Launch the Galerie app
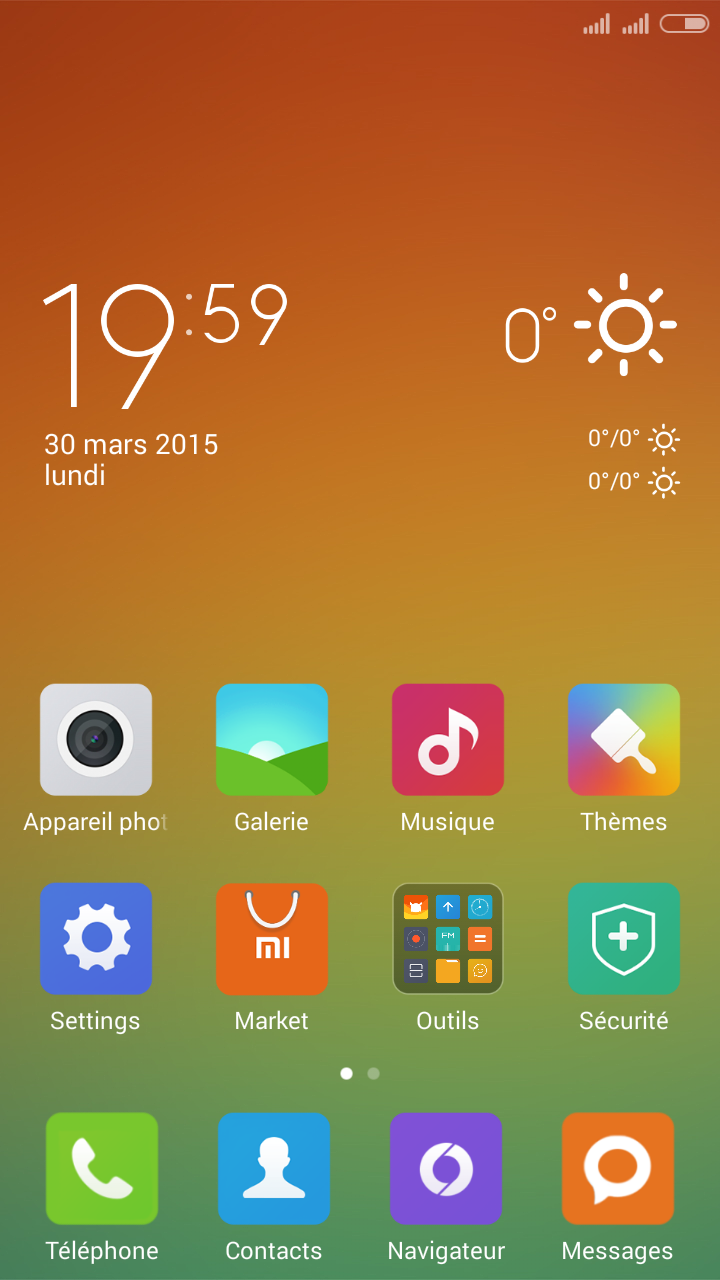This screenshot has width=720, height=1280. [272, 740]
